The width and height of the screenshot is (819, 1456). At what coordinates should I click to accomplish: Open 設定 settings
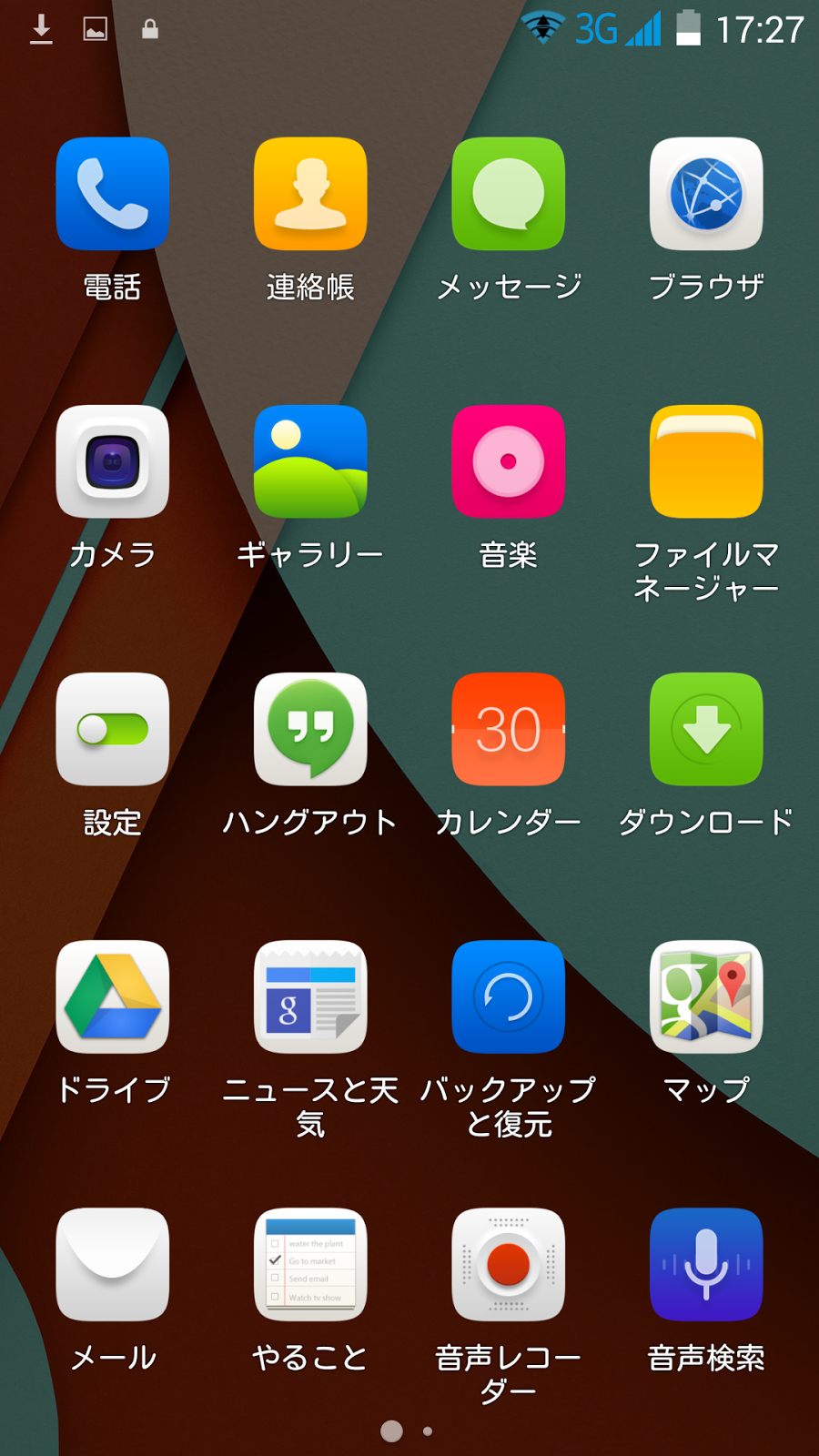coord(113,729)
